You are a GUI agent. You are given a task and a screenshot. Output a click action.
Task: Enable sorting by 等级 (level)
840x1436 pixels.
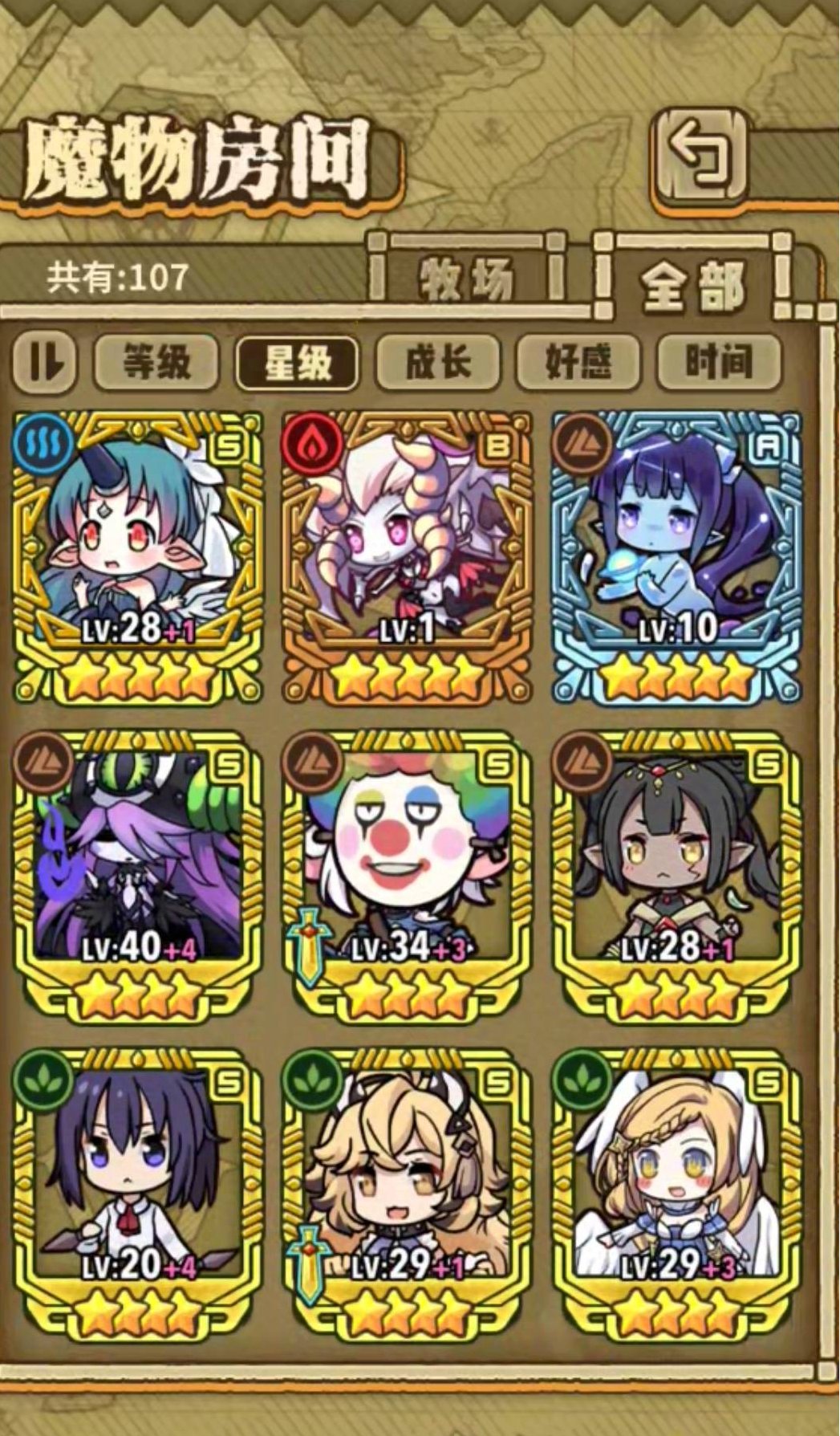155,361
